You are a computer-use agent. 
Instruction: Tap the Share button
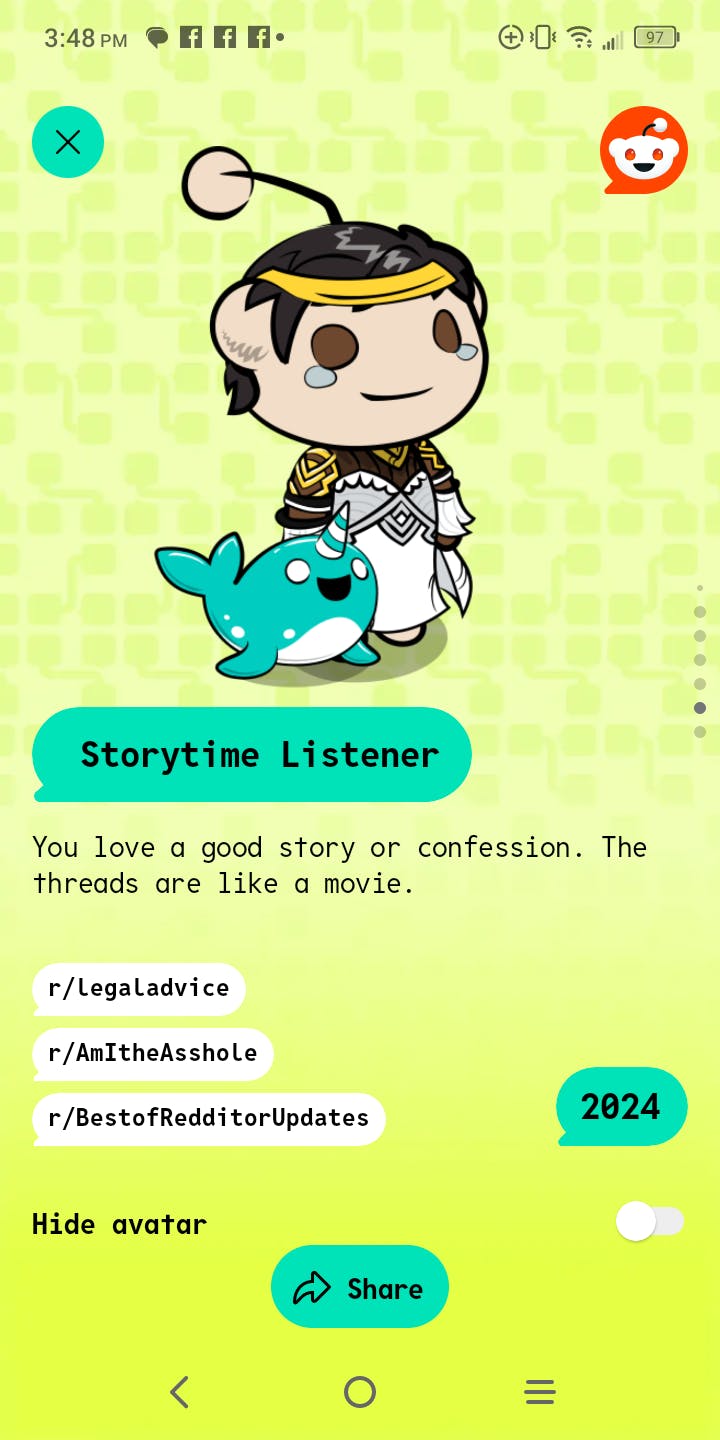(x=360, y=1288)
